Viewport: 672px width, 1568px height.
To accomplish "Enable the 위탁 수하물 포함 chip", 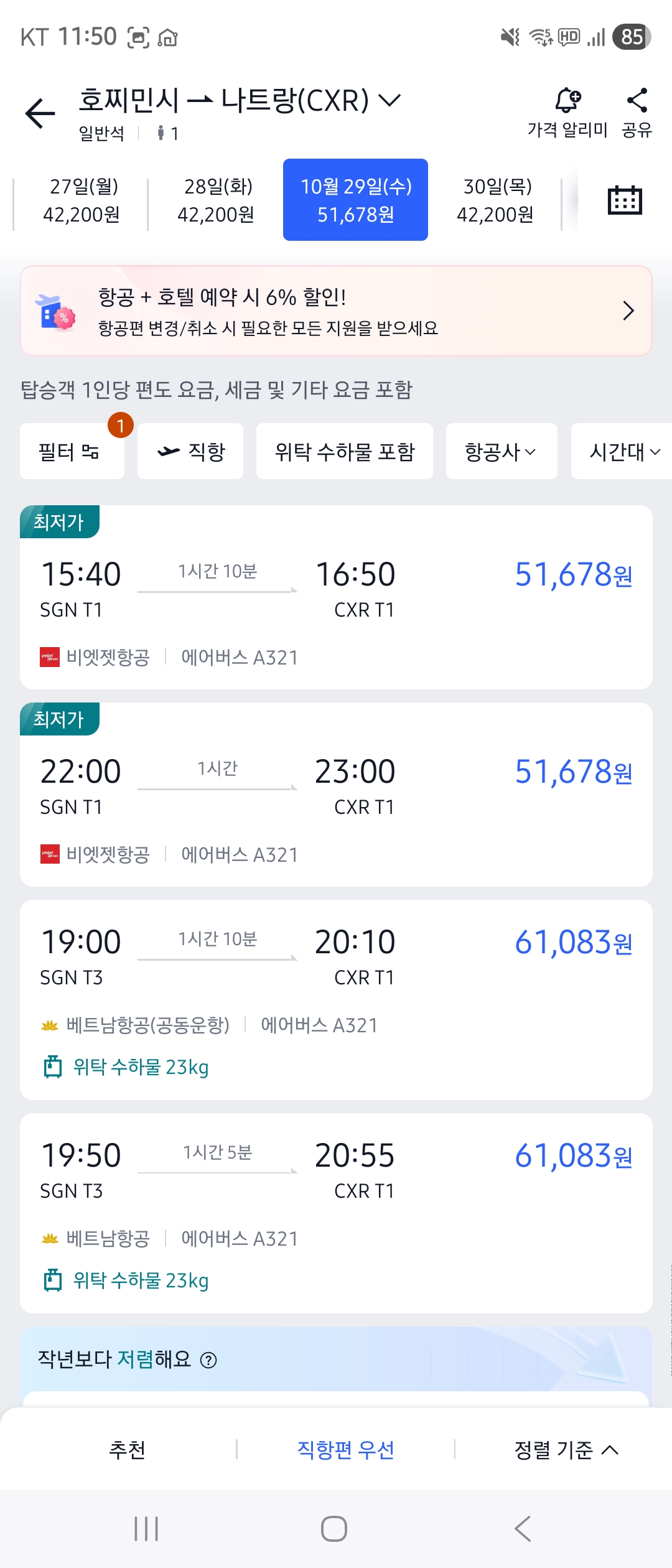I will click(x=345, y=452).
